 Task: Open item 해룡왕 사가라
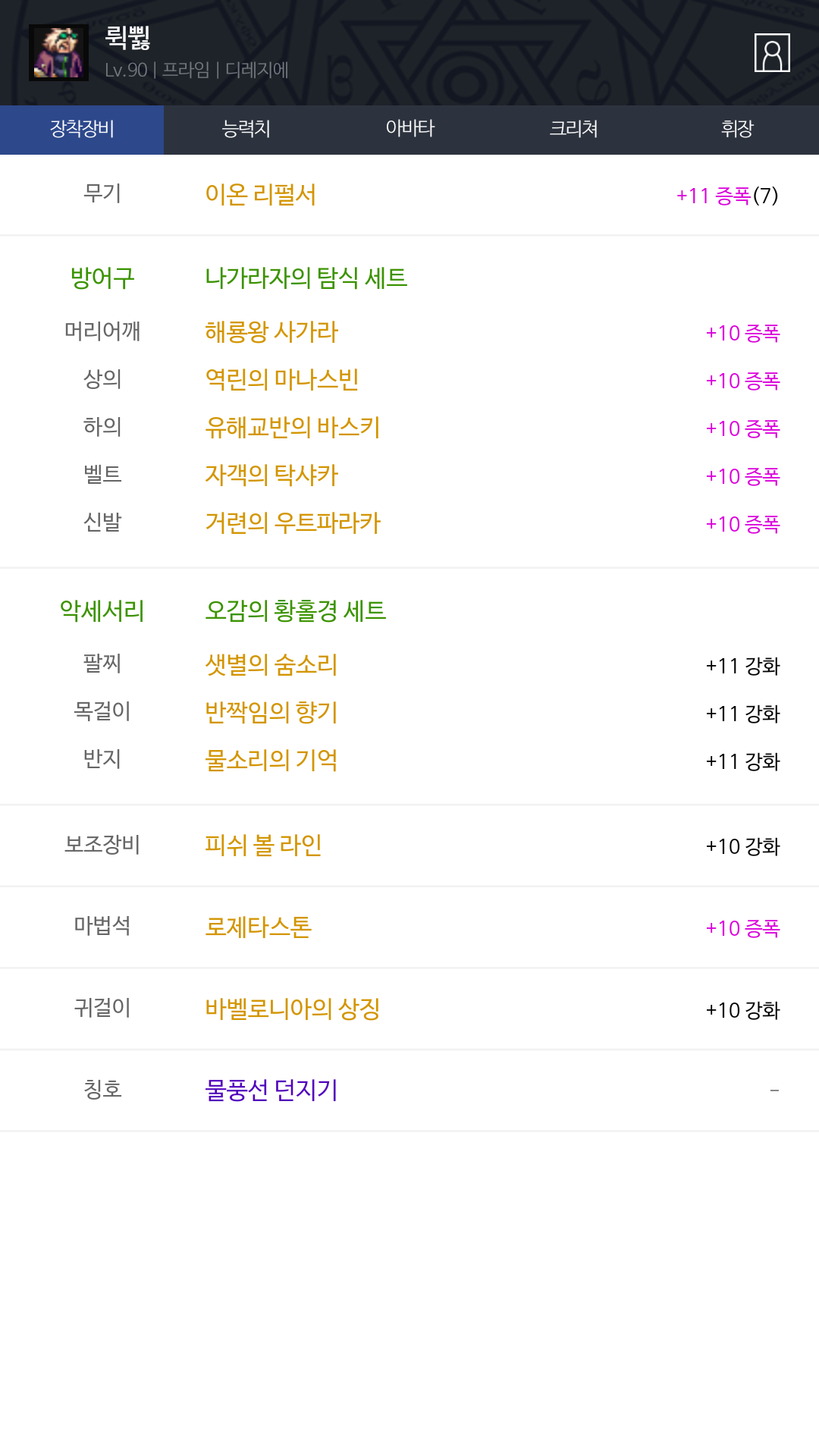tap(271, 332)
